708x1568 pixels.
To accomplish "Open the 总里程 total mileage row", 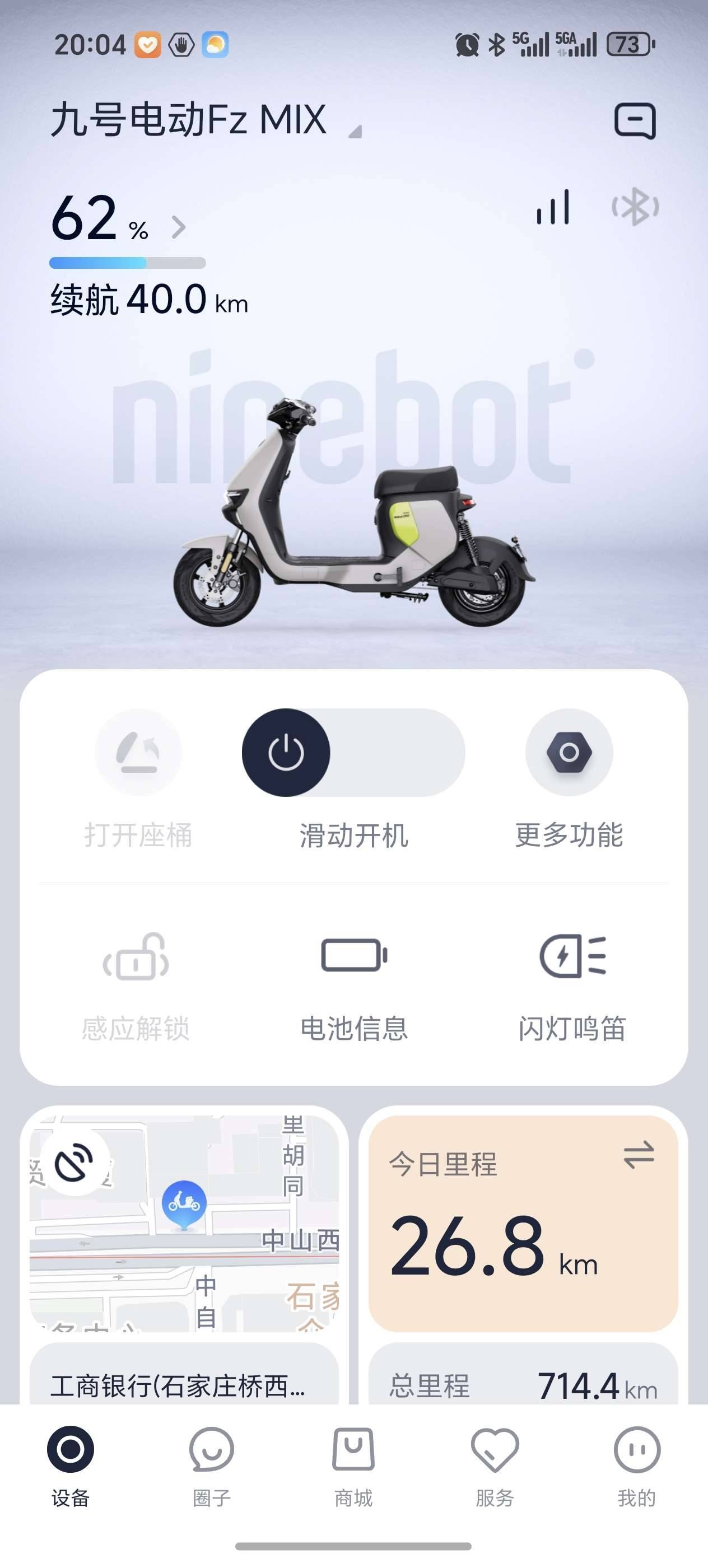I will pos(523,1385).
